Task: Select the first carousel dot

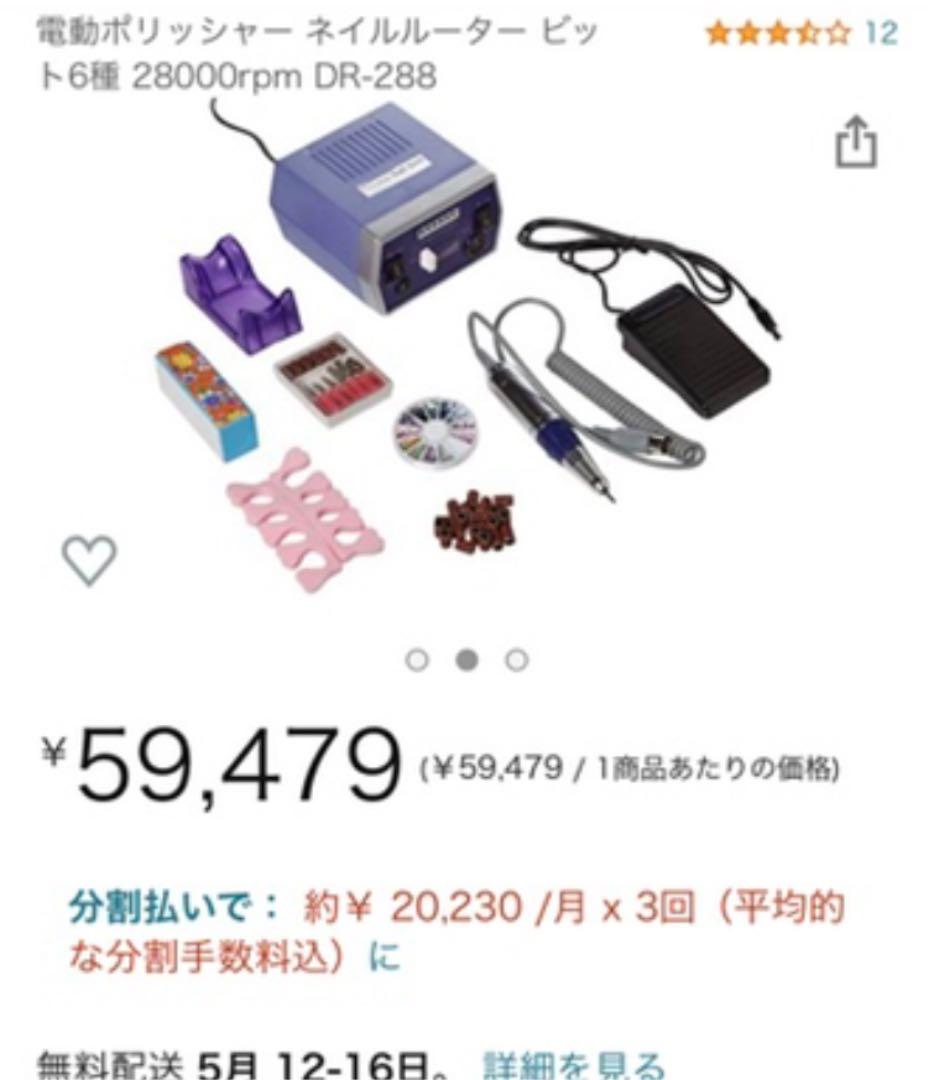Action: point(418,659)
